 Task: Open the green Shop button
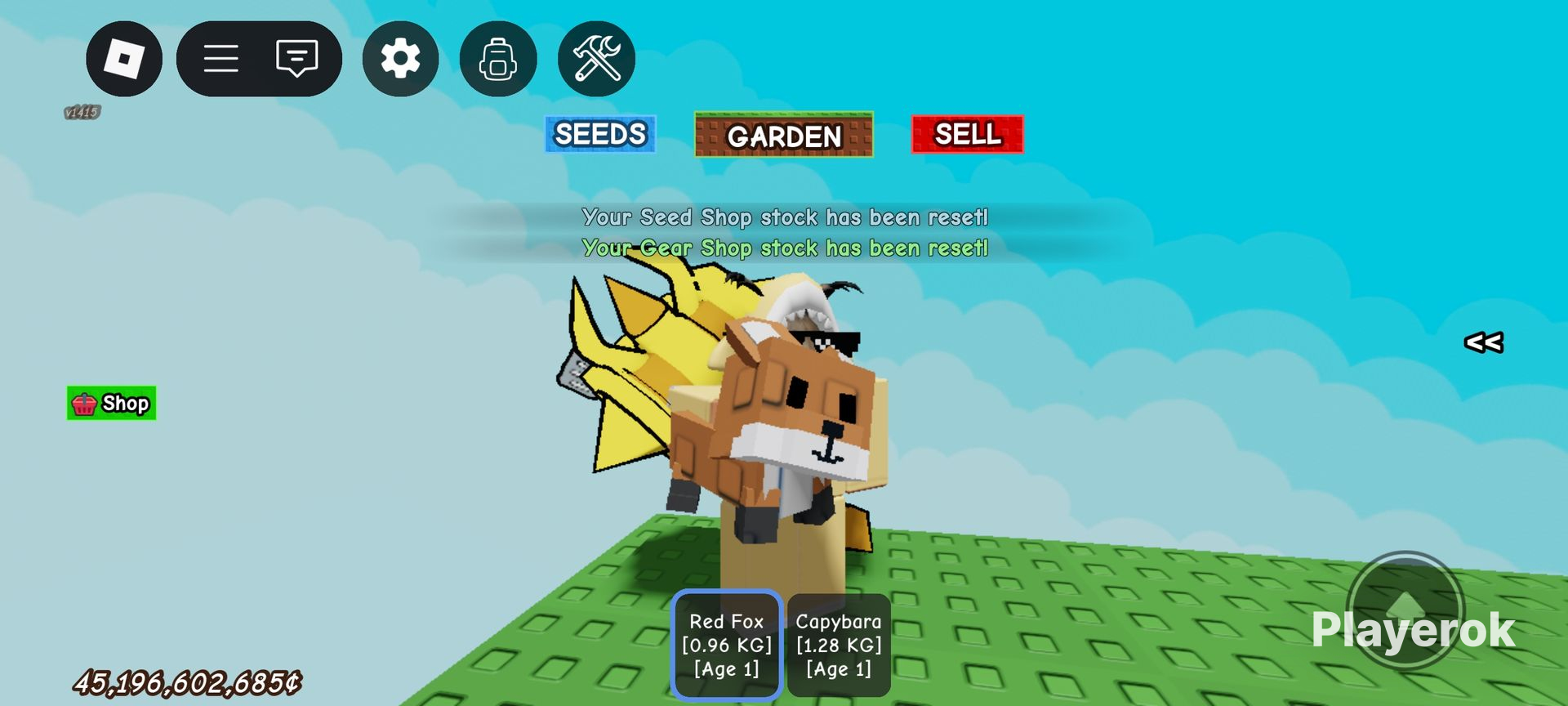[112, 403]
